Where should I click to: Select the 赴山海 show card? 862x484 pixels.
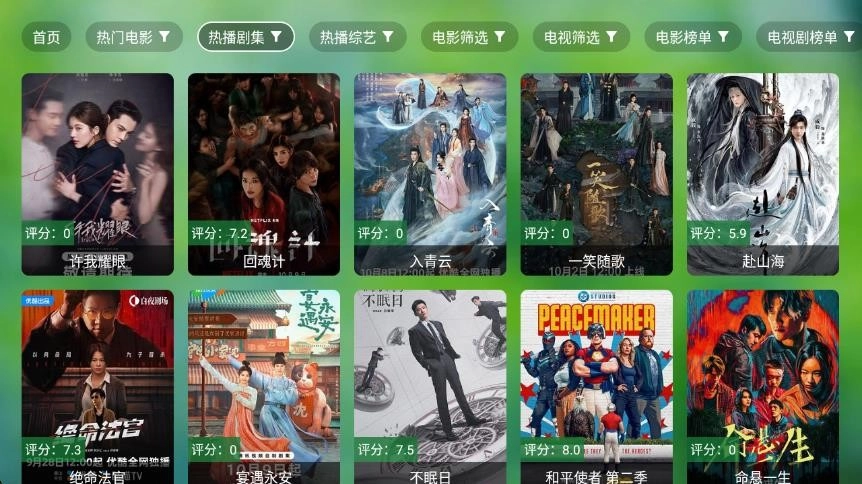coord(762,174)
